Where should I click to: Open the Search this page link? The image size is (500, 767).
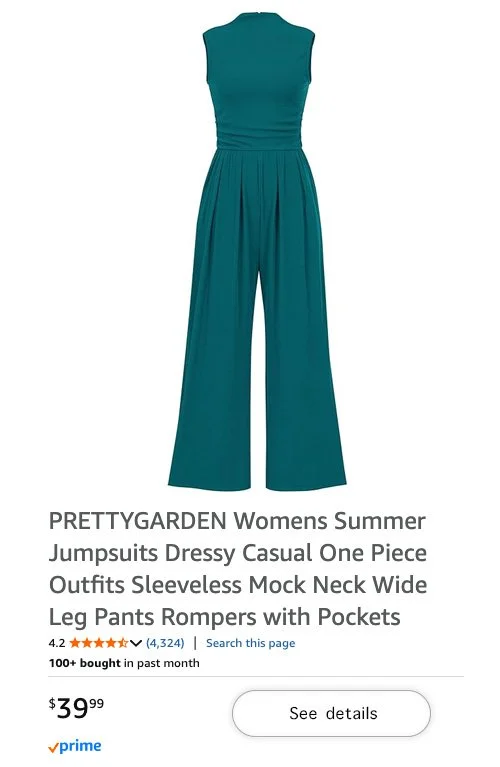coord(250,643)
